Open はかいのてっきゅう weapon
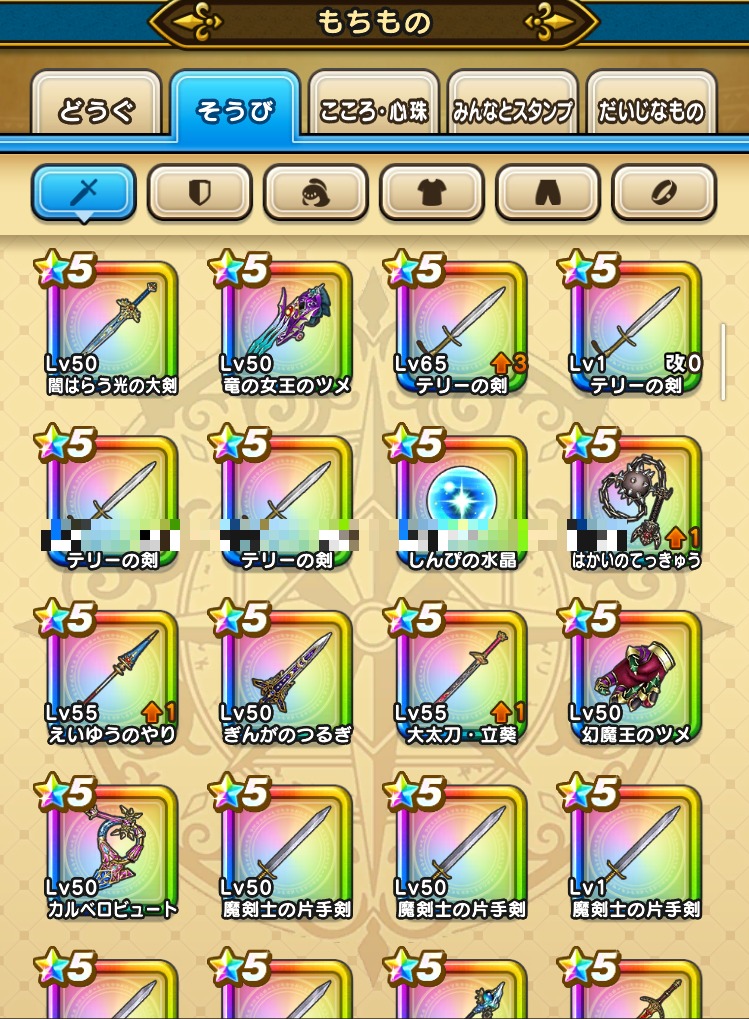 click(635, 502)
